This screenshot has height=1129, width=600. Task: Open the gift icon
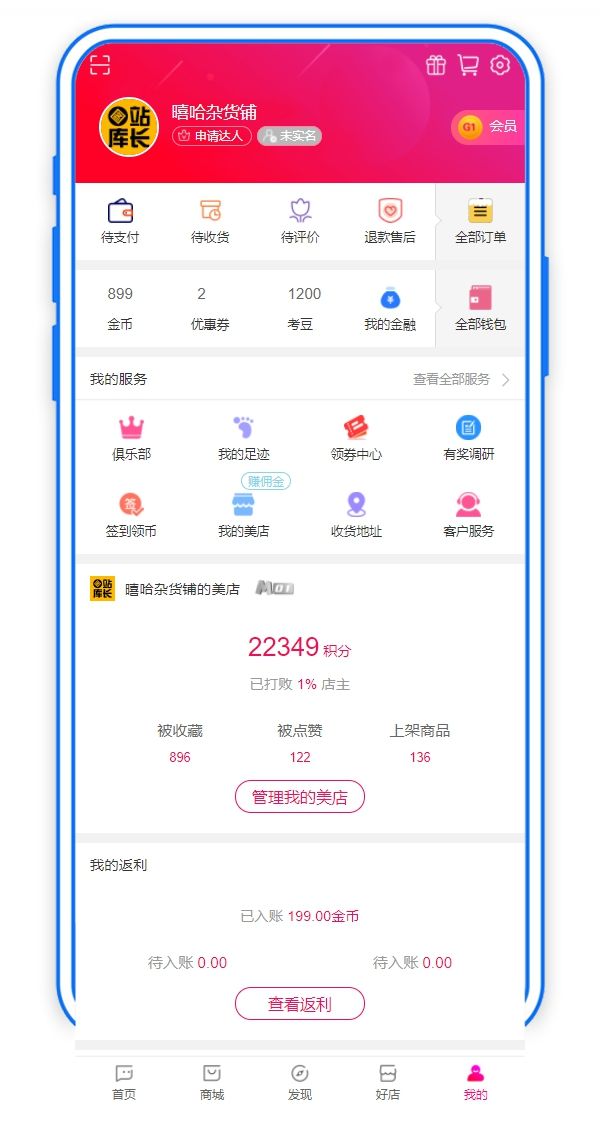pos(436,65)
